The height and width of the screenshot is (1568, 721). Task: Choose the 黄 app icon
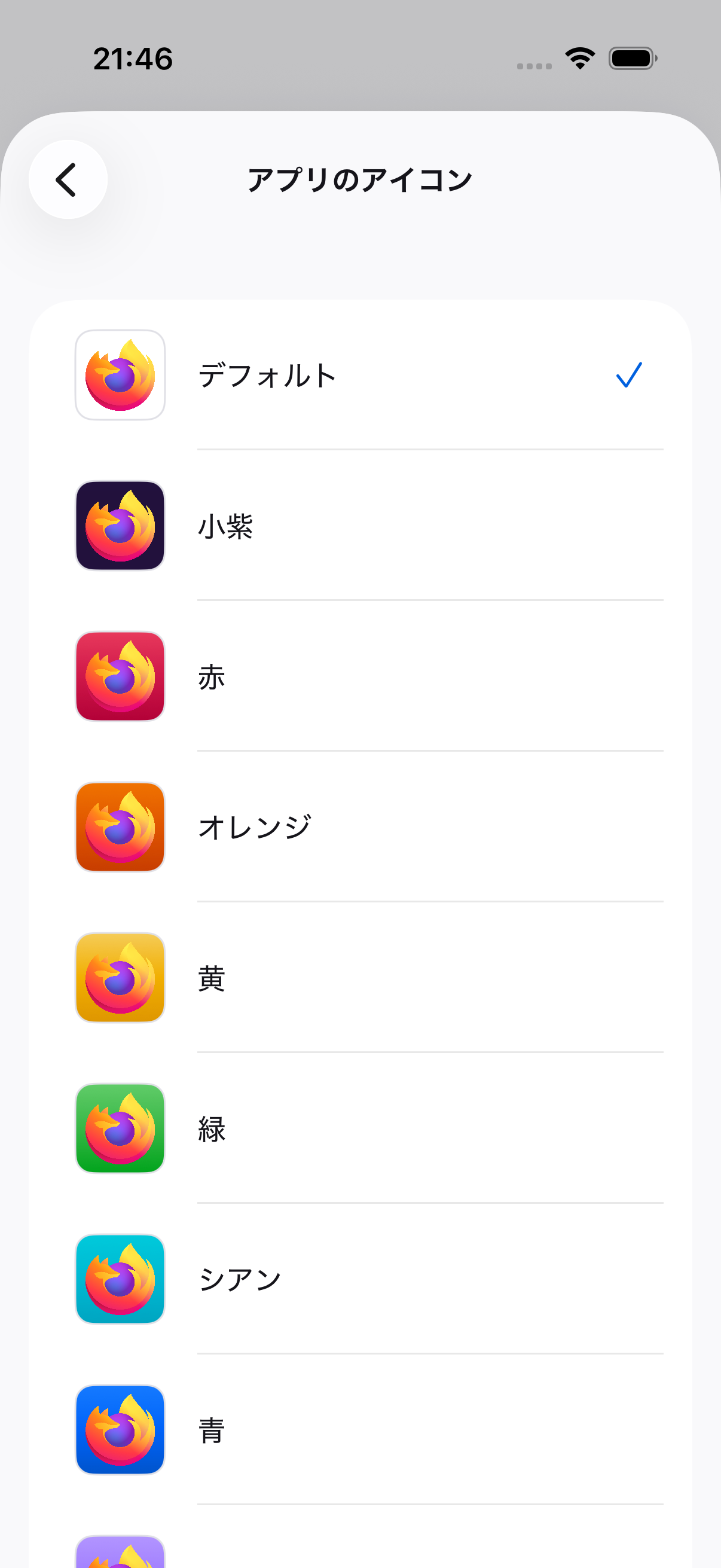(359, 978)
